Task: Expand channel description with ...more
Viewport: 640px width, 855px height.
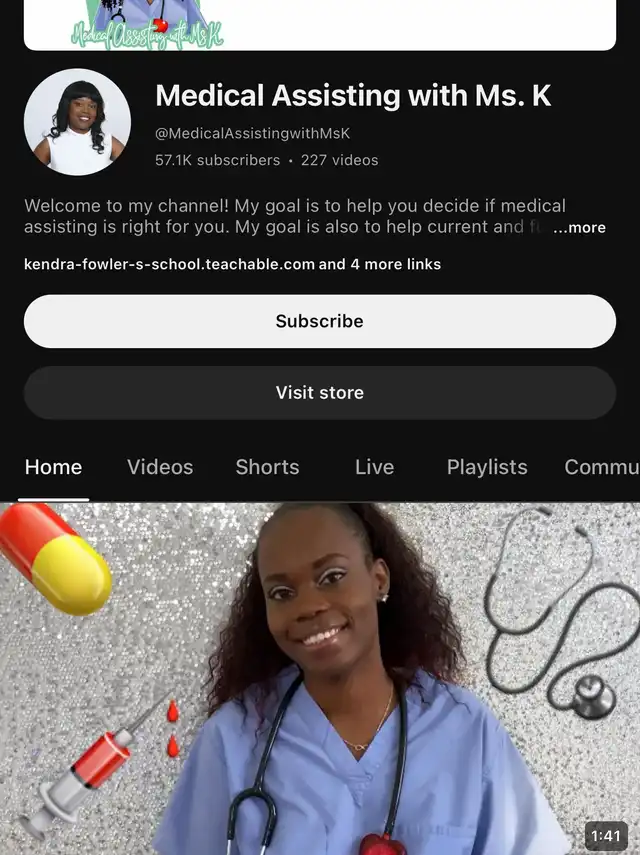Action: coord(579,228)
